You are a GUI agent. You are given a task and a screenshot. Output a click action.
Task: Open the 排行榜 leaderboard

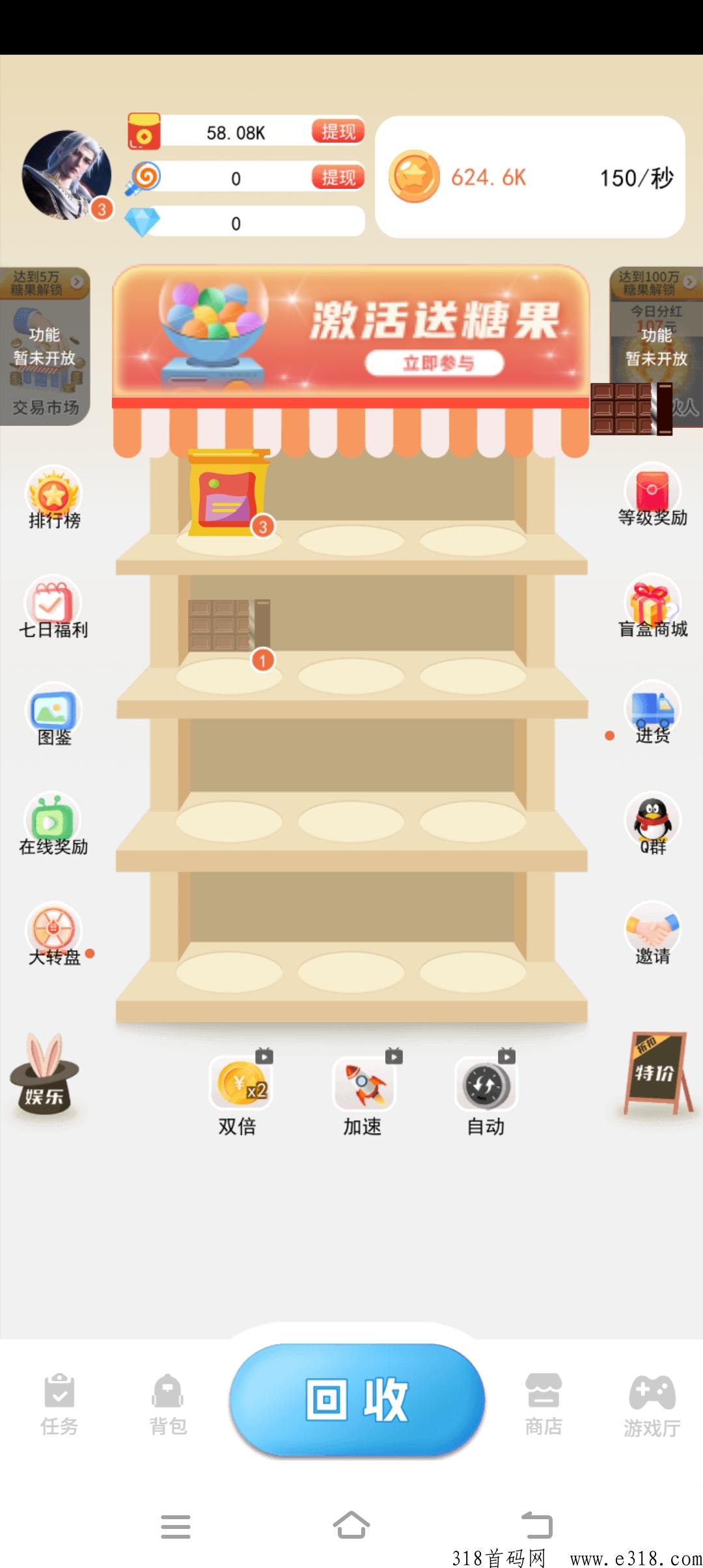point(53,497)
